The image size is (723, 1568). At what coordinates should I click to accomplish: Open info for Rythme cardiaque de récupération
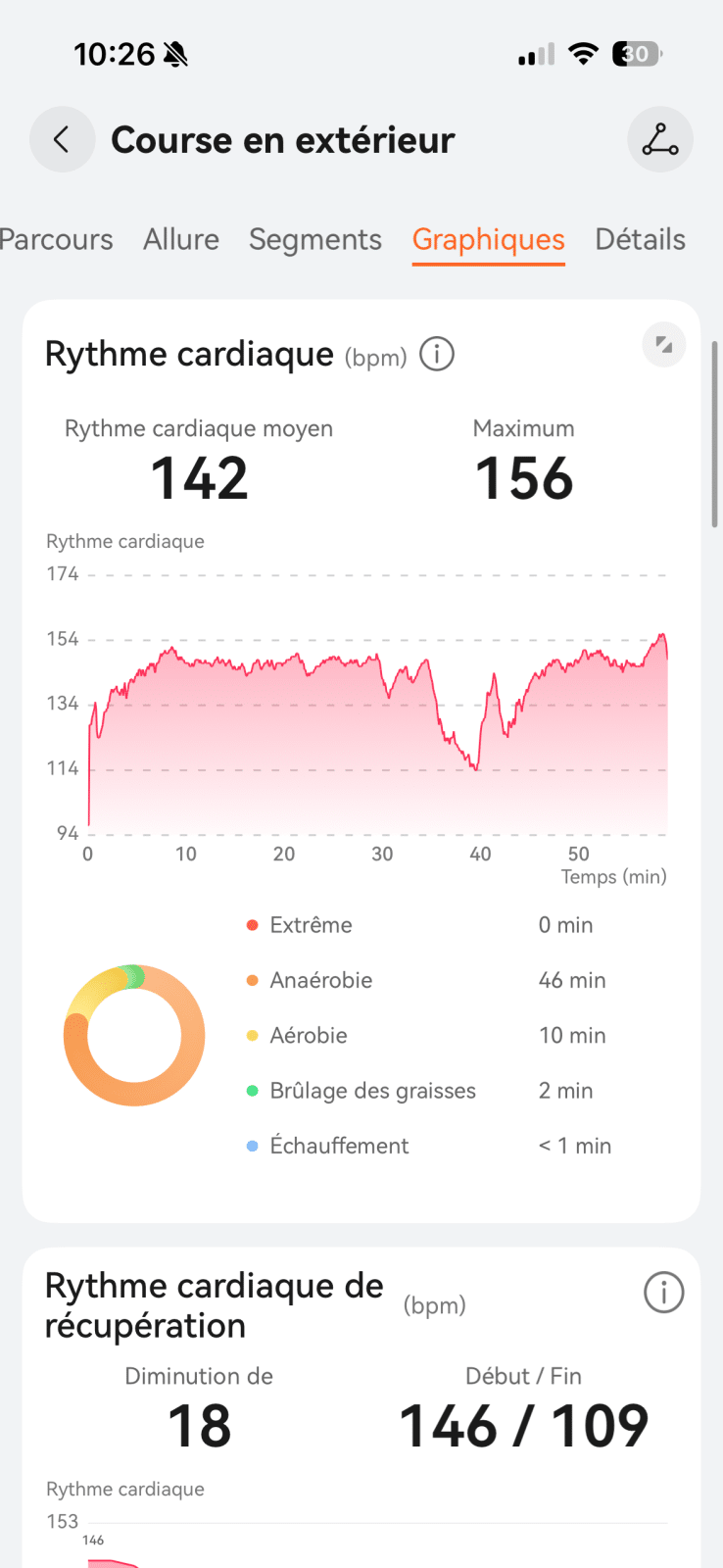(663, 1293)
